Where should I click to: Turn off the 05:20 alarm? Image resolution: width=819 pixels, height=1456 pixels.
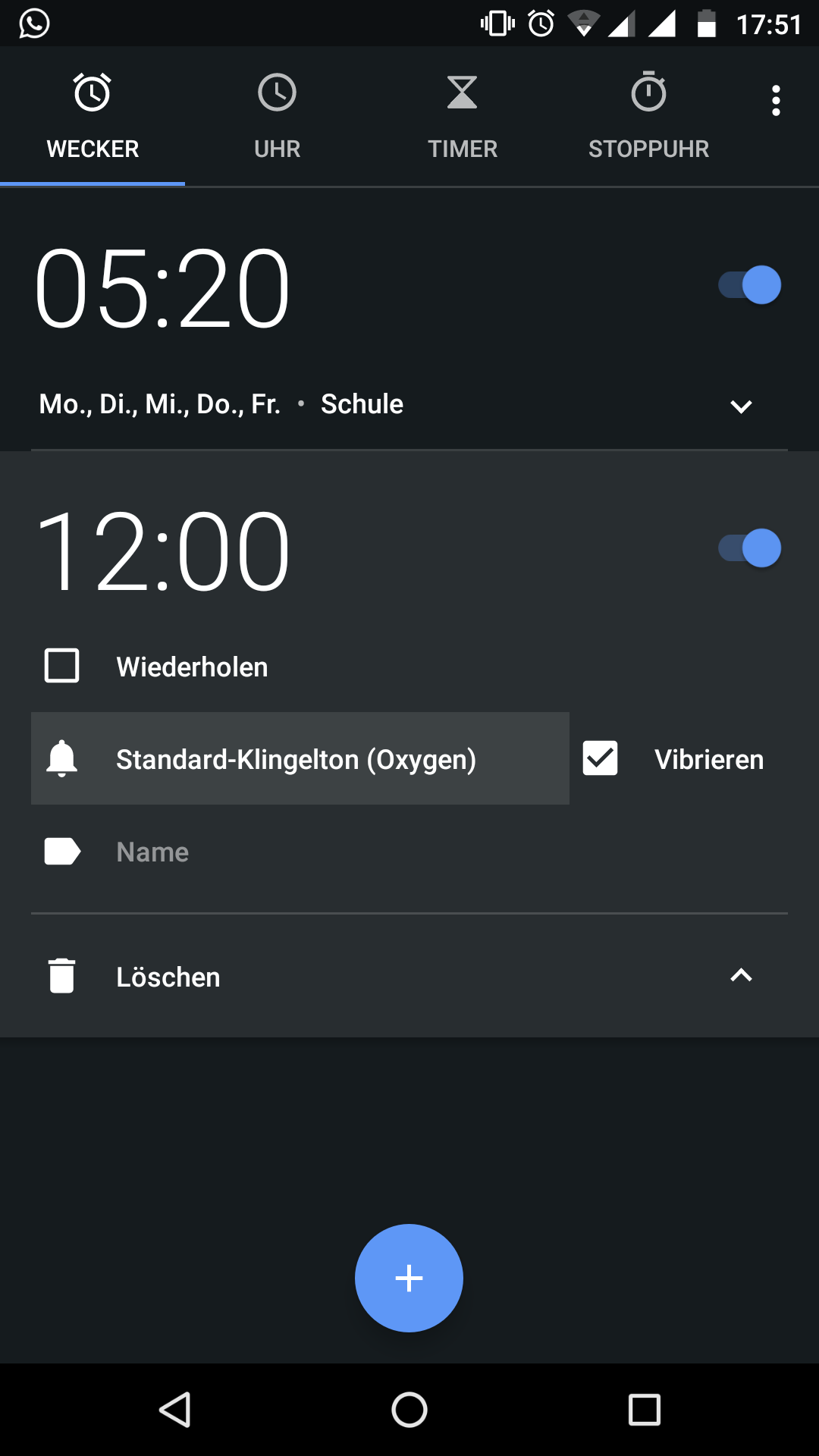coord(750,285)
